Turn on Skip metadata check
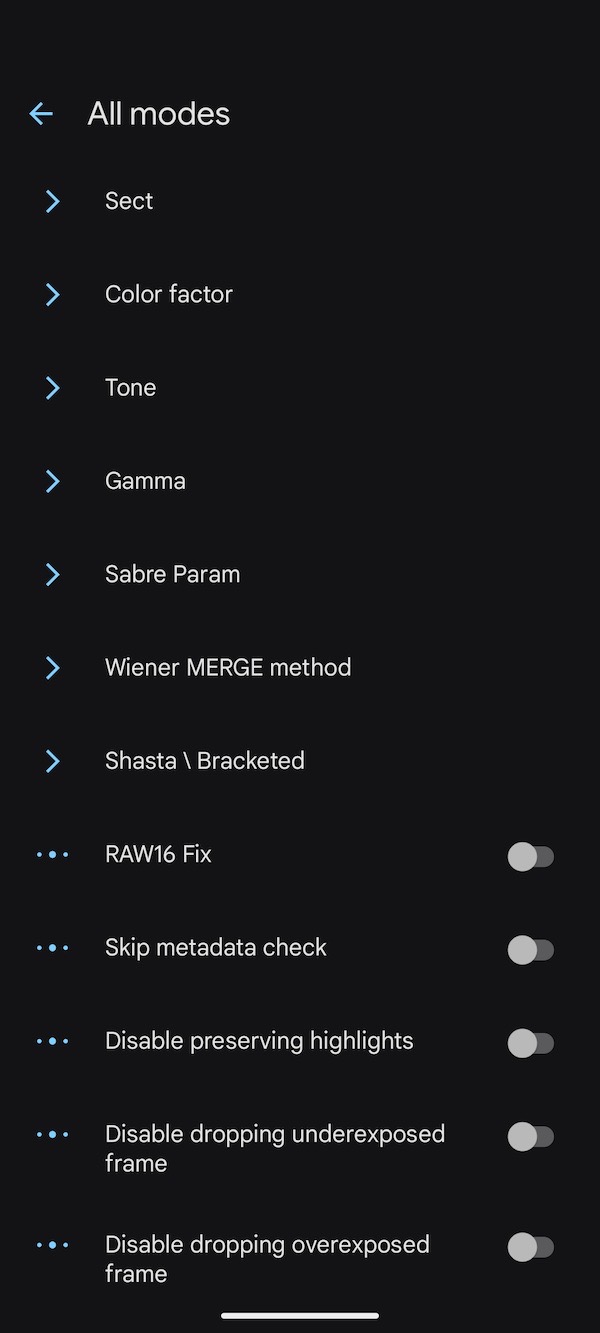600x1333 pixels. tap(530, 949)
